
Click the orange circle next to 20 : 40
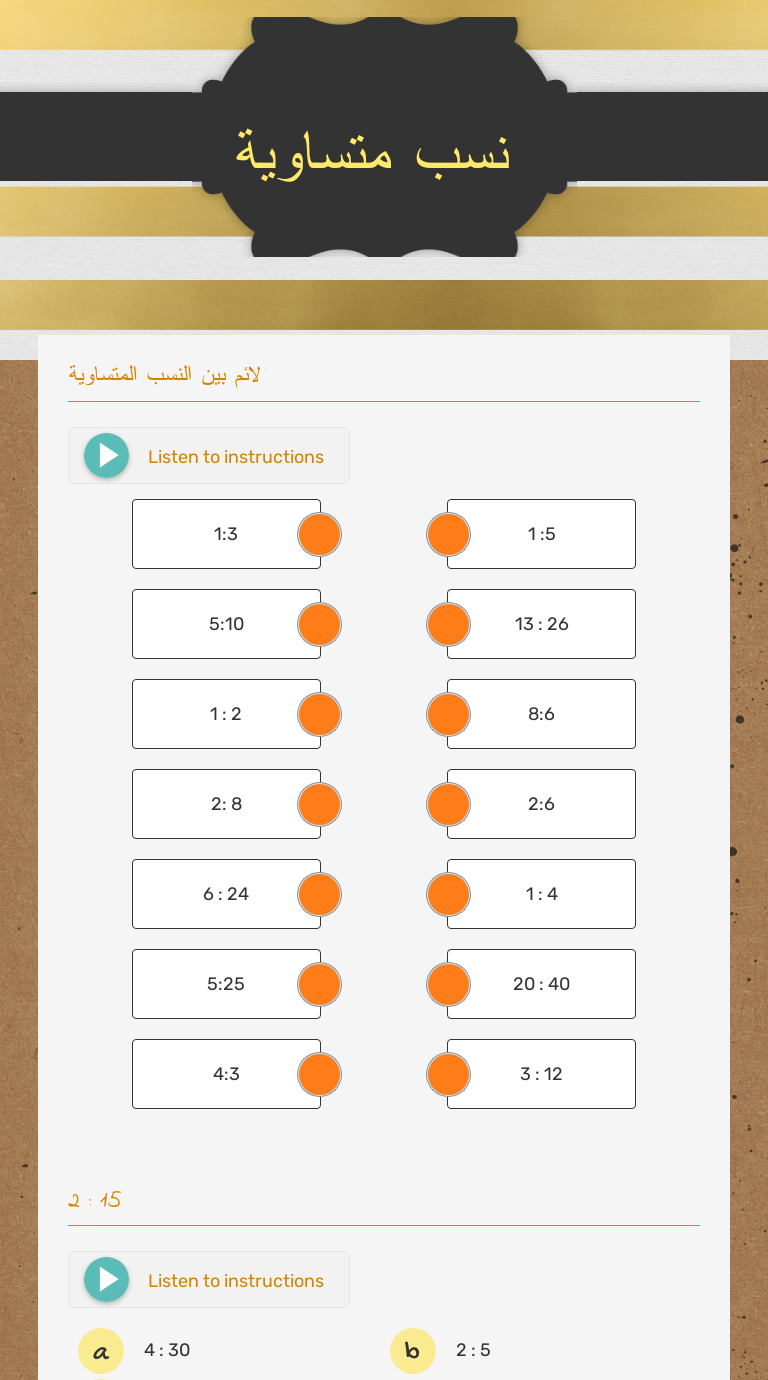coord(448,984)
